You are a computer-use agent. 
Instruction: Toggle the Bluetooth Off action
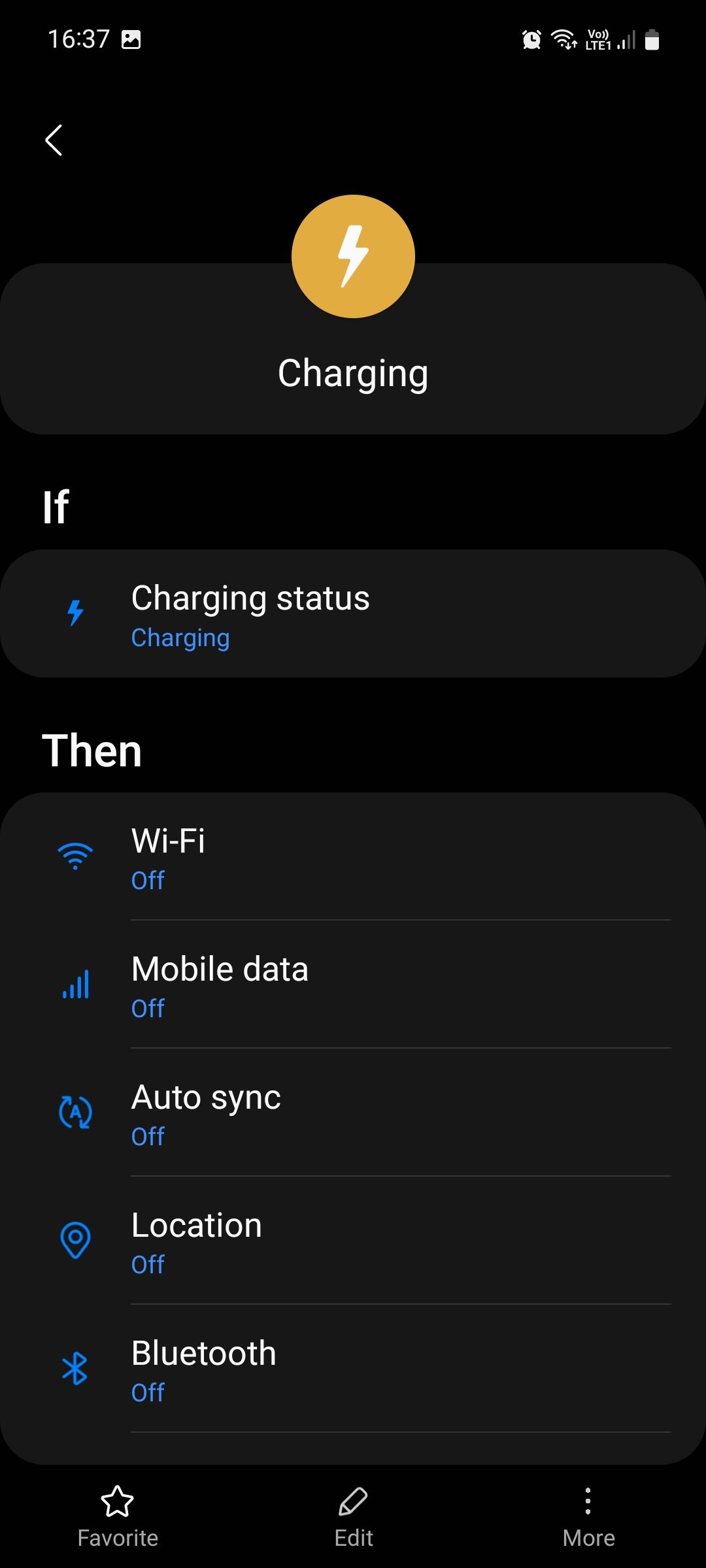(x=353, y=1371)
